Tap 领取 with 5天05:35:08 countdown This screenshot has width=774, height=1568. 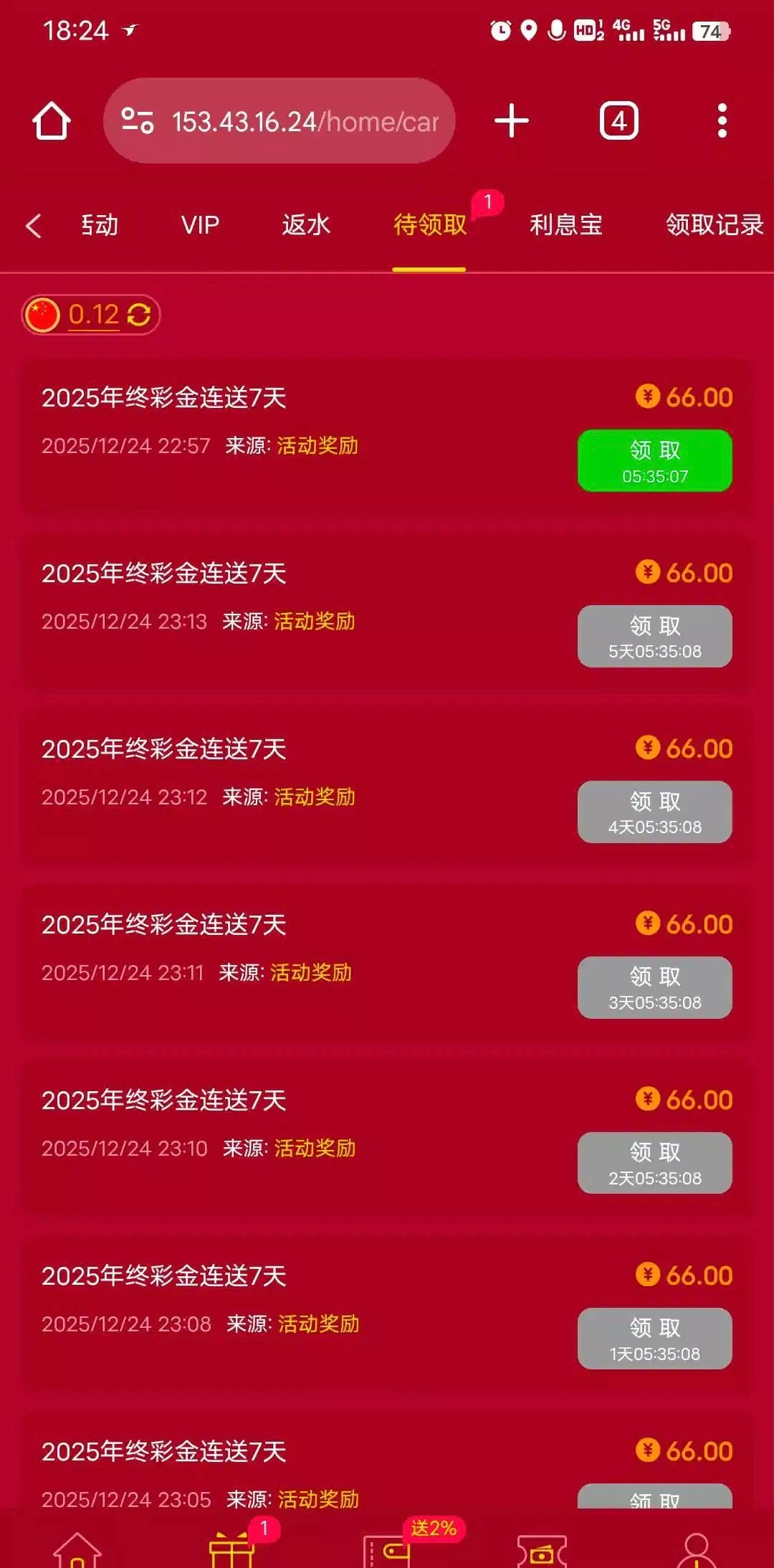pos(654,636)
